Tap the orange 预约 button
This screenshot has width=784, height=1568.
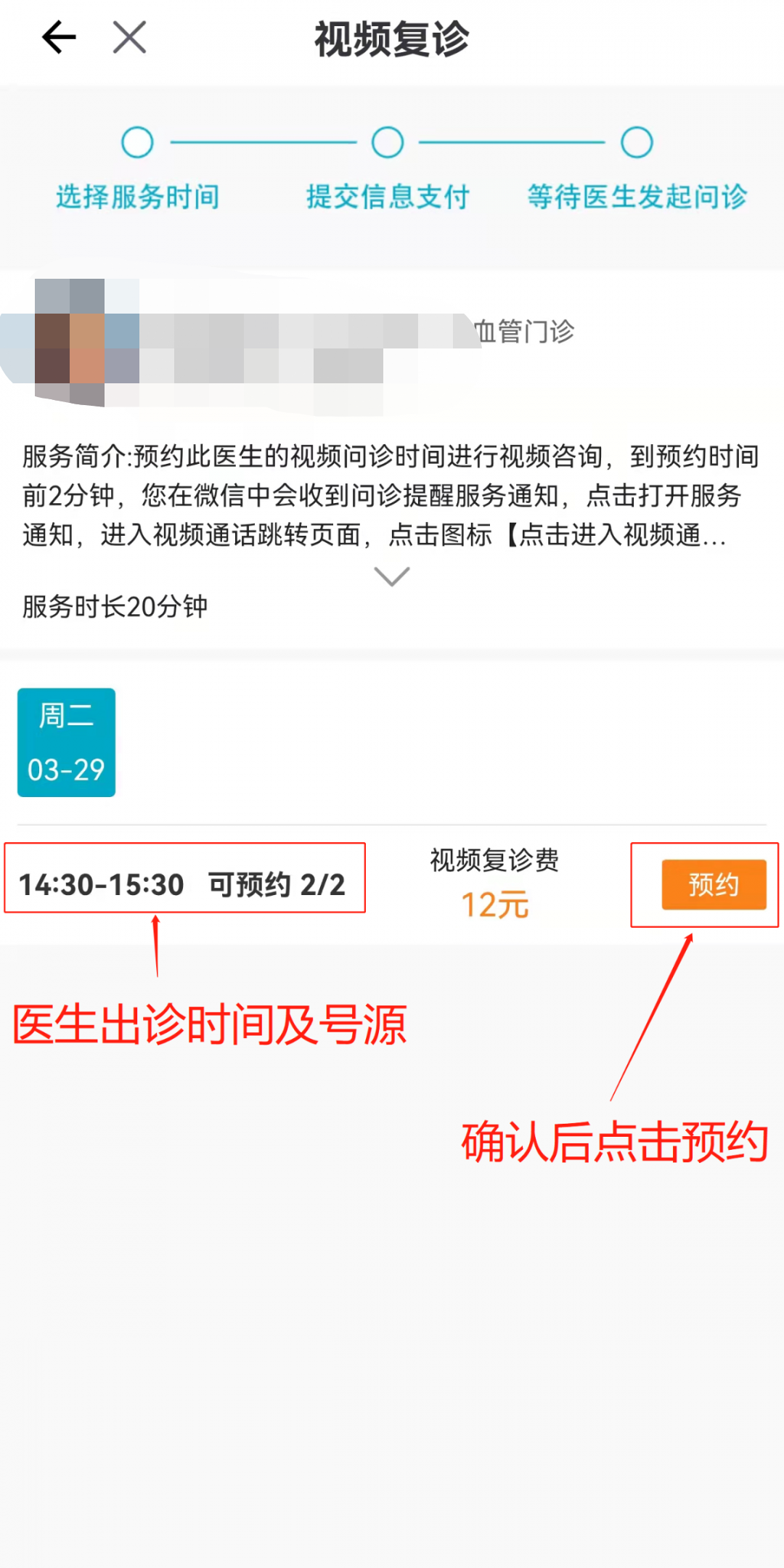[713, 884]
